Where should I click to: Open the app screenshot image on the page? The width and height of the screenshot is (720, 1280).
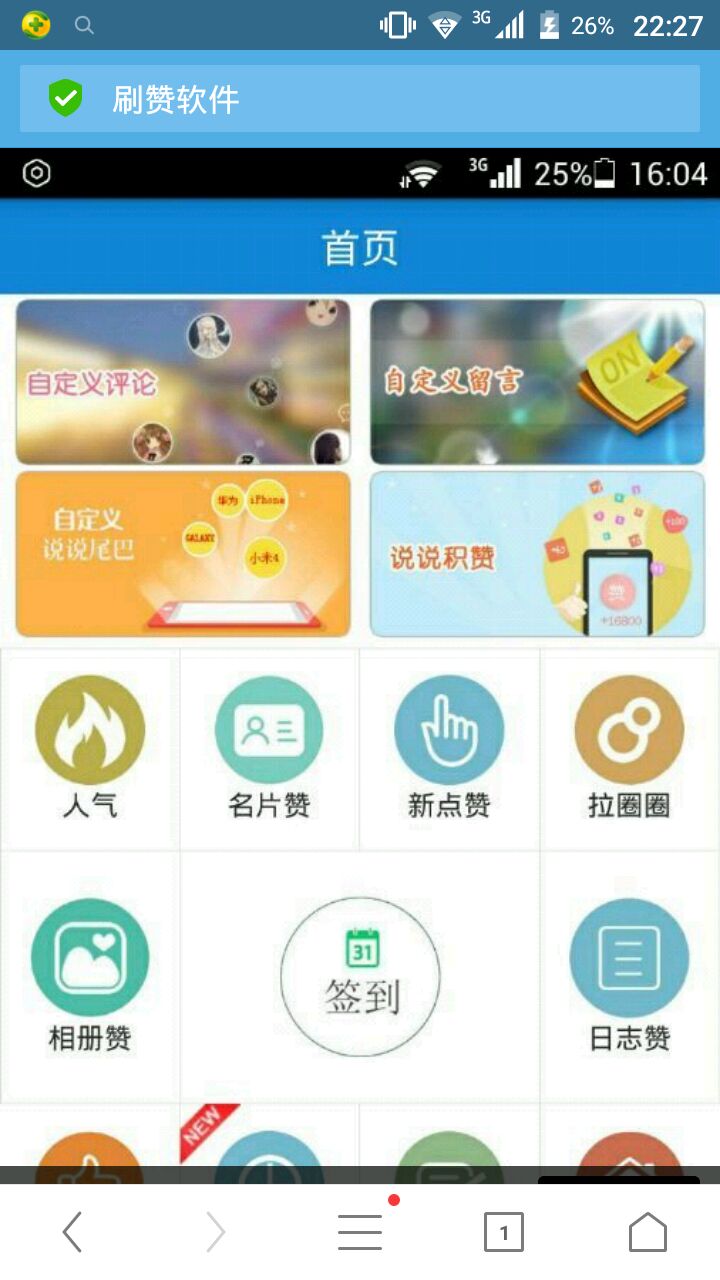tap(360, 660)
